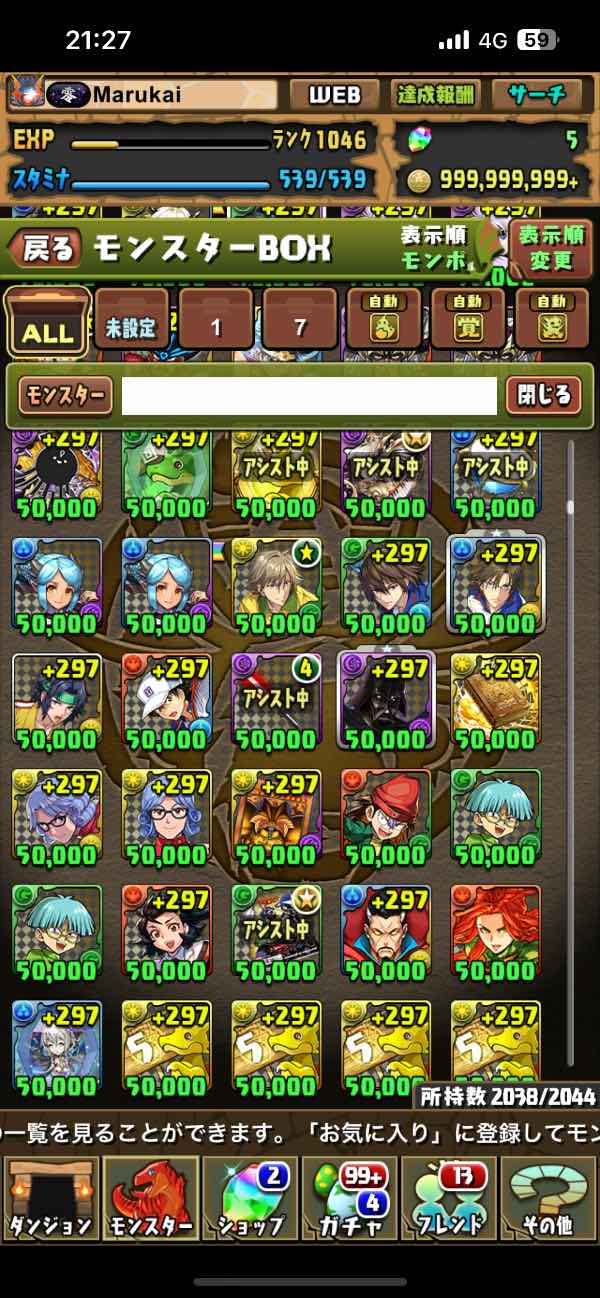Focus the monster name search field

pyautogui.click(x=309, y=396)
